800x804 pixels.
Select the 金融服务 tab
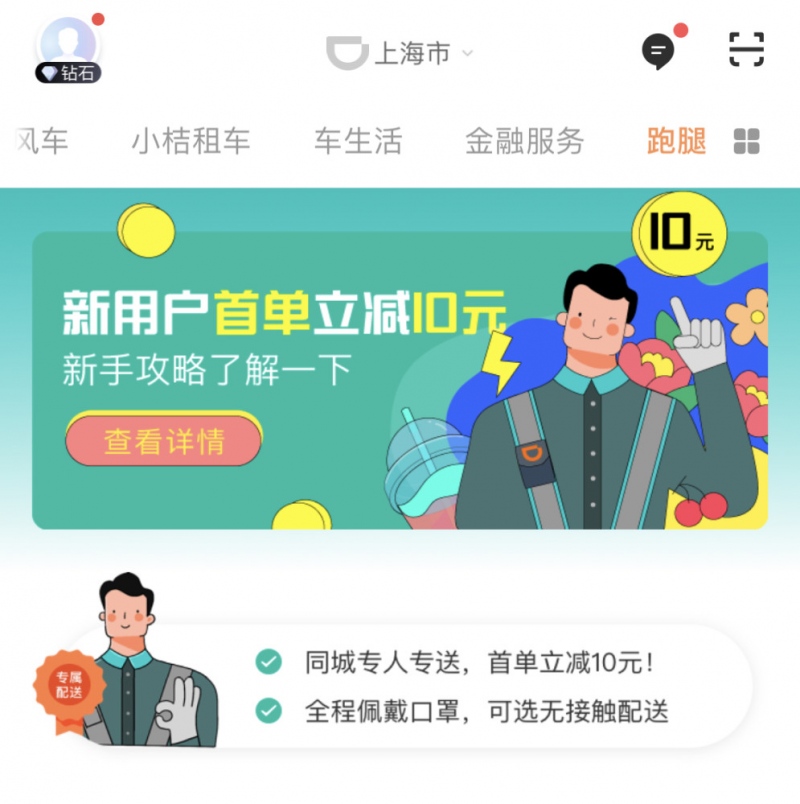[x=524, y=141]
